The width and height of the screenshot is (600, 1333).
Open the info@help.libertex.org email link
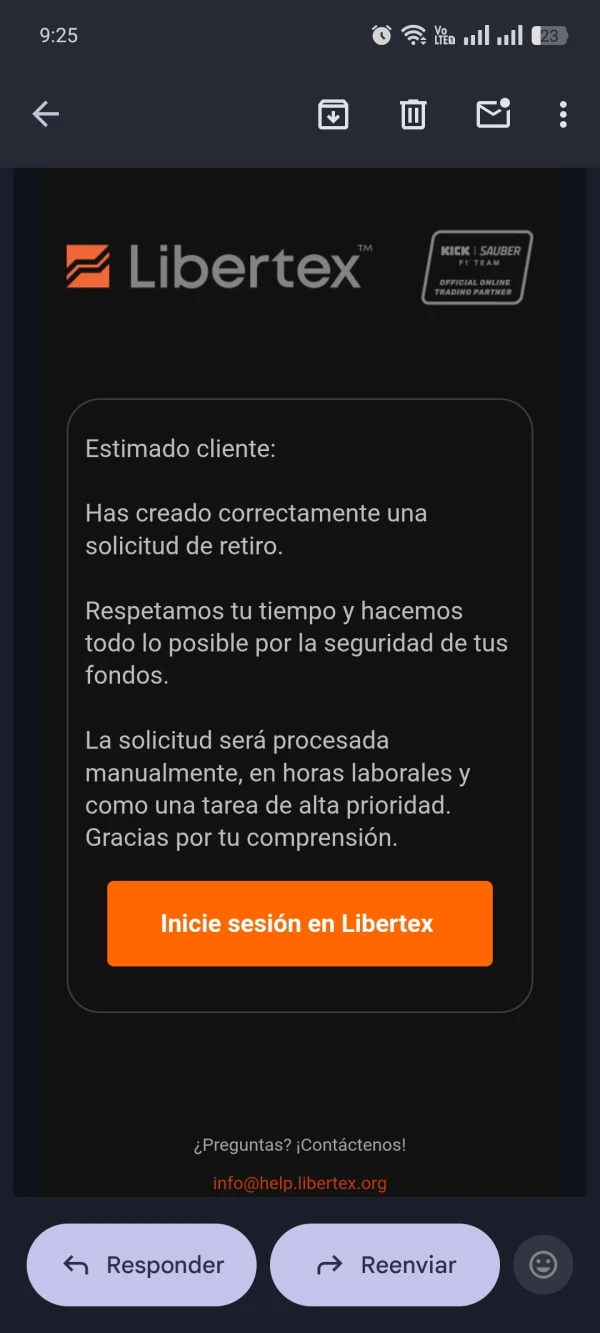pos(299,1183)
